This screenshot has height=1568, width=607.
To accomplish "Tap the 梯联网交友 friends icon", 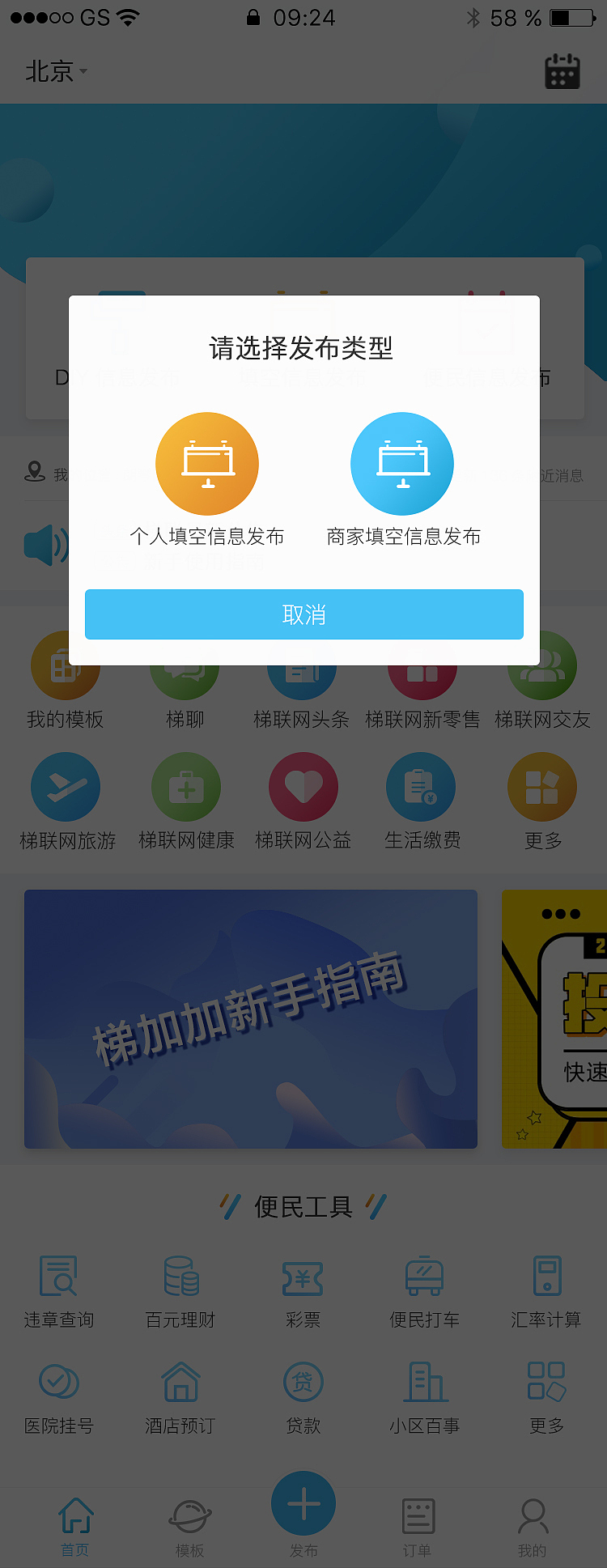I will pyautogui.click(x=541, y=666).
